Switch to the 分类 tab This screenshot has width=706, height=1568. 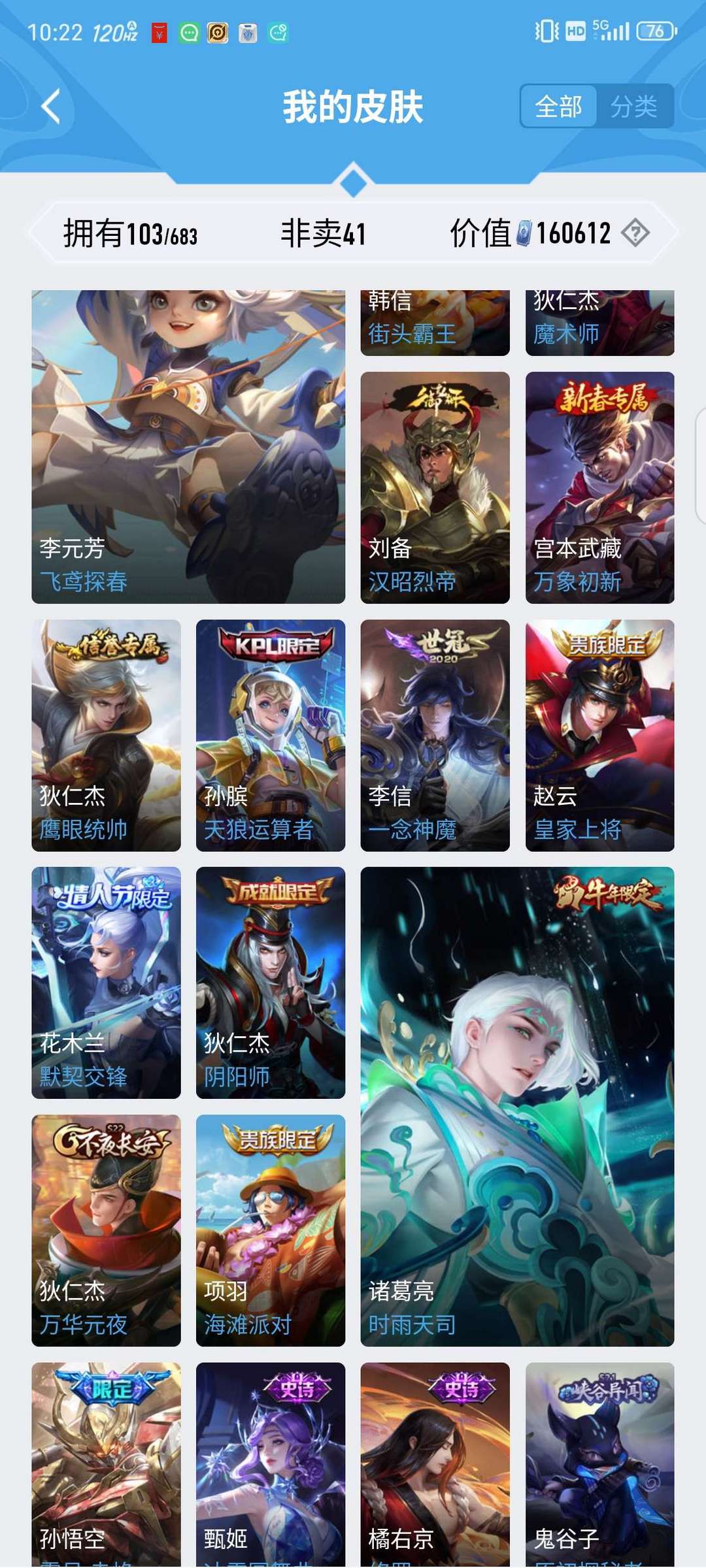click(x=634, y=106)
